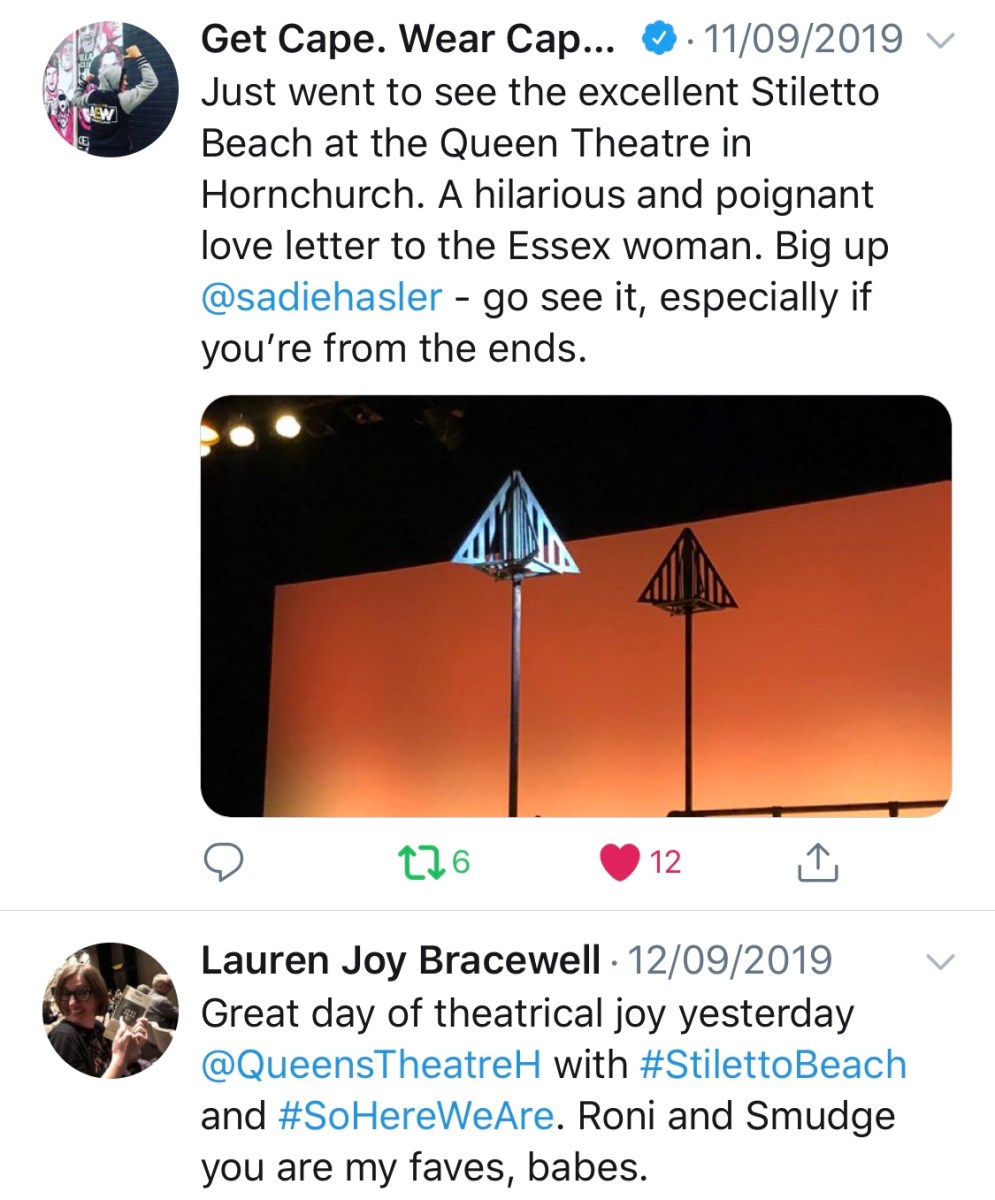Open Lauren Joy Bracewell's profile name

click(x=400, y=961)
